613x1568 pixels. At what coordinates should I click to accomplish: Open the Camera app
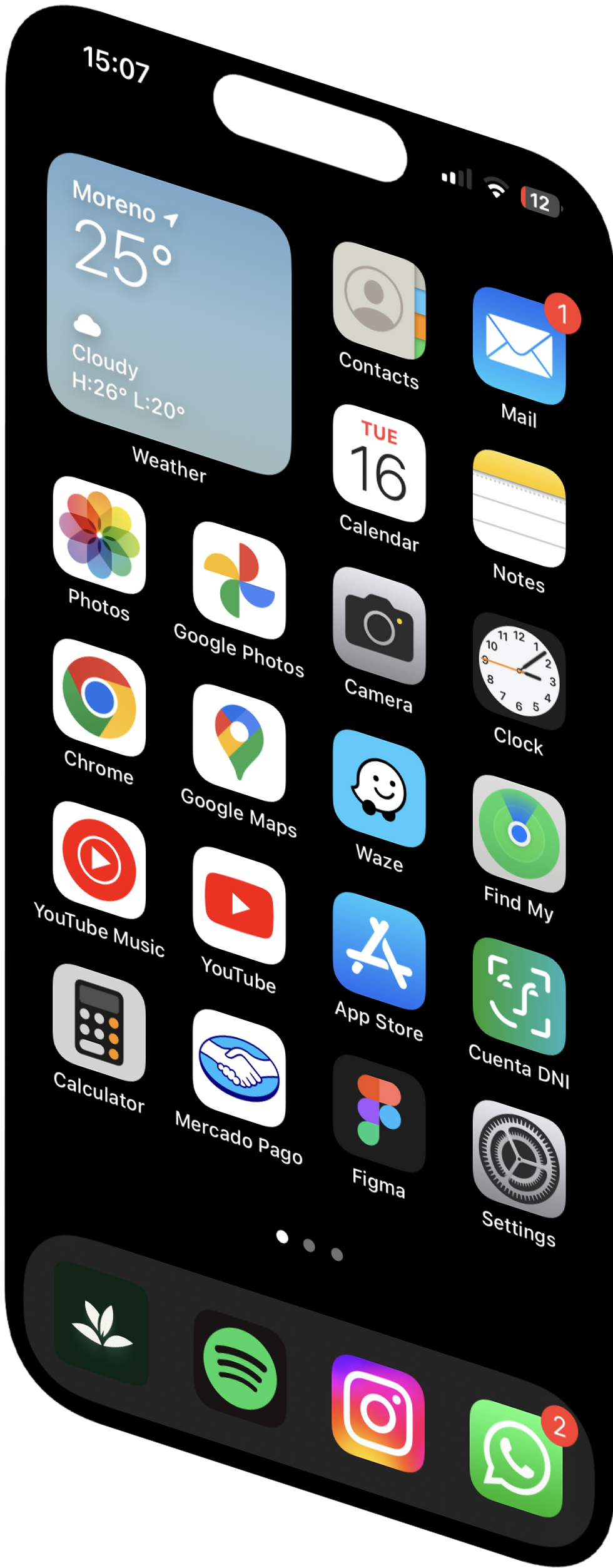coord(378,632)
